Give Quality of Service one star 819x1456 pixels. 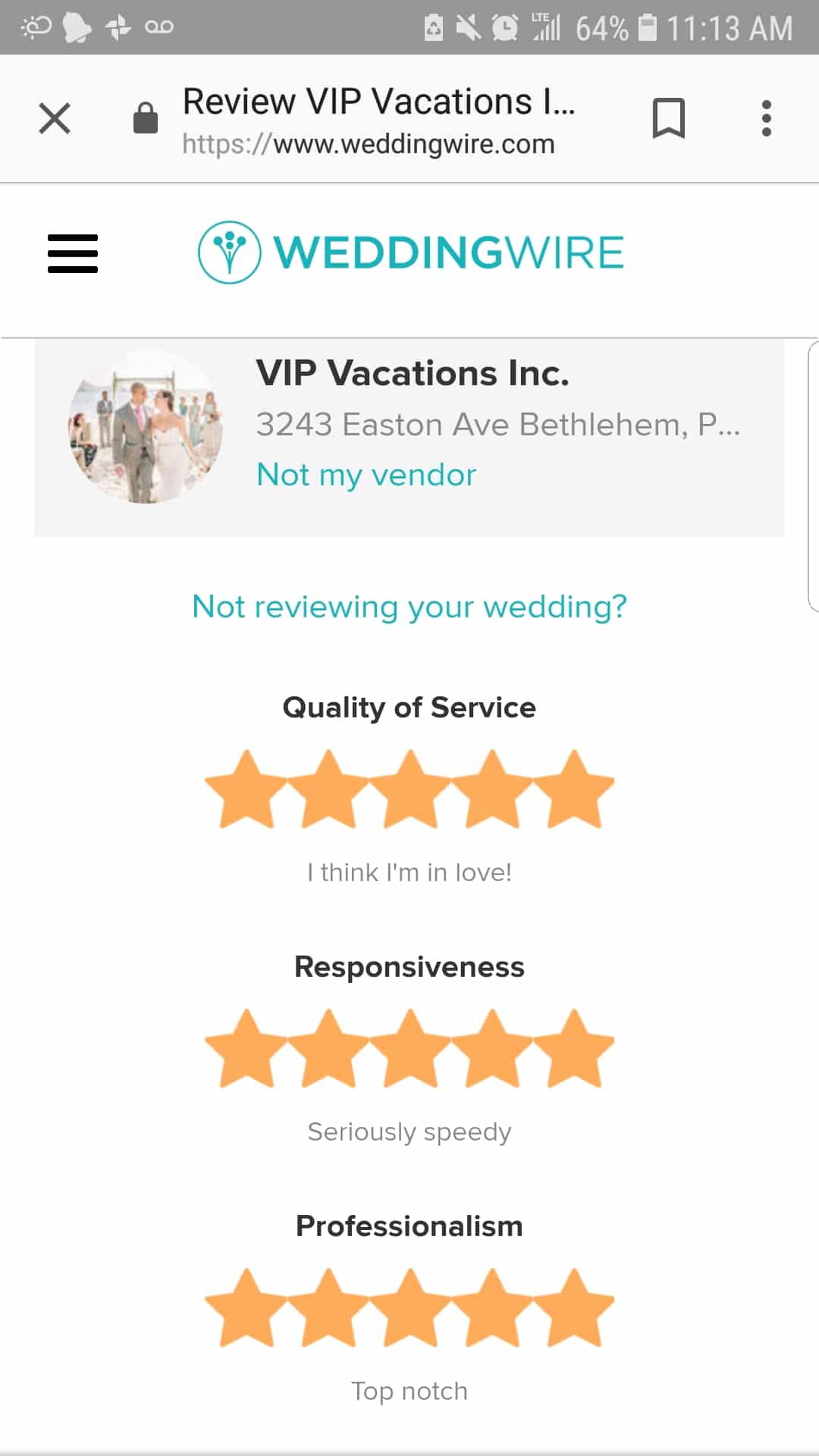pyautogui.click(x=246, y=789)
